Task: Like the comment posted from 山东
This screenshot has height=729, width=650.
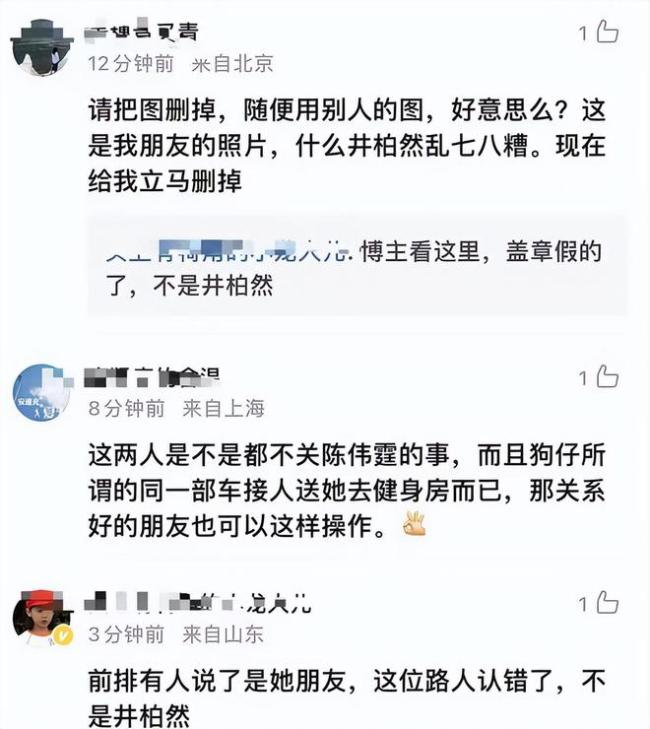Action: [607, 603]
